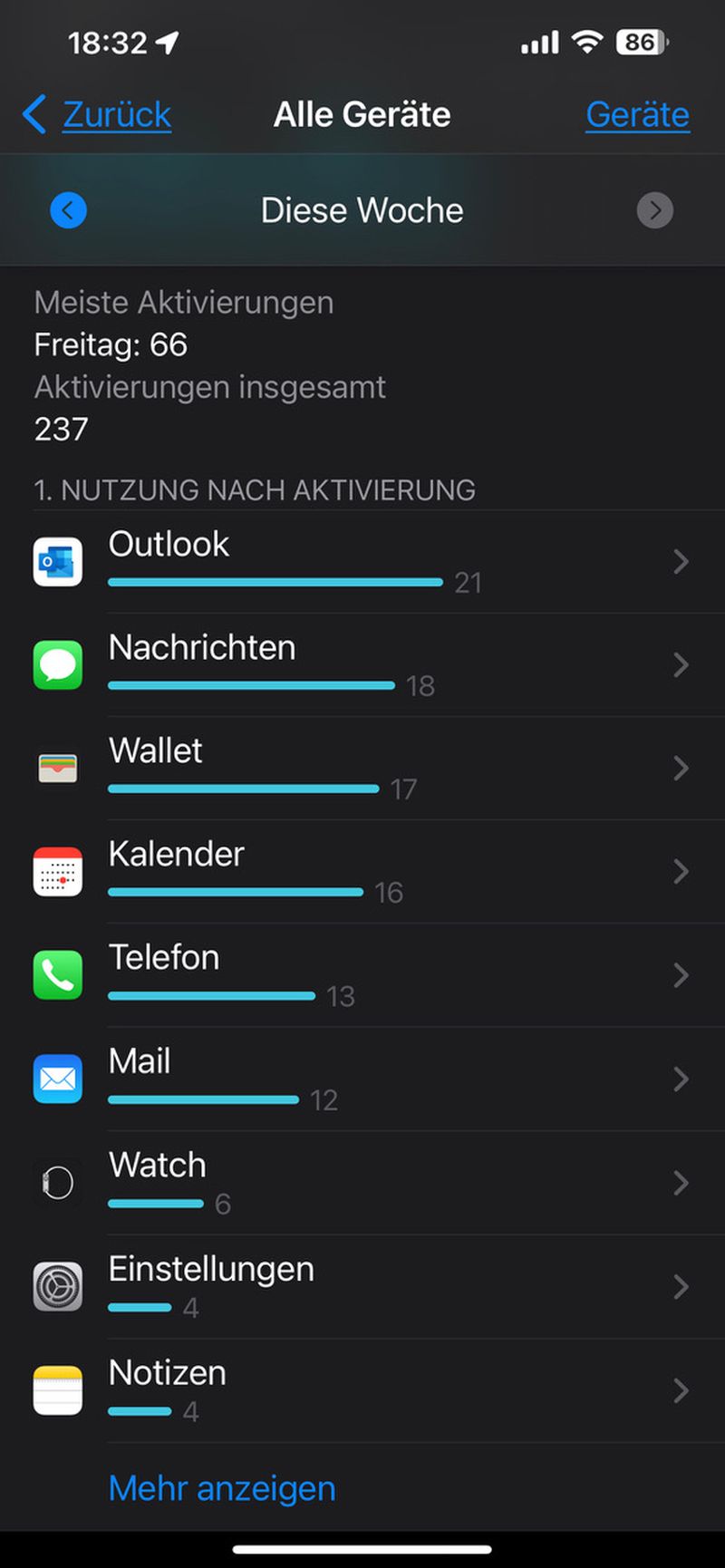725x1568 pixels.
Task: Open the Notizen entry
Action: pos(362,1390)
